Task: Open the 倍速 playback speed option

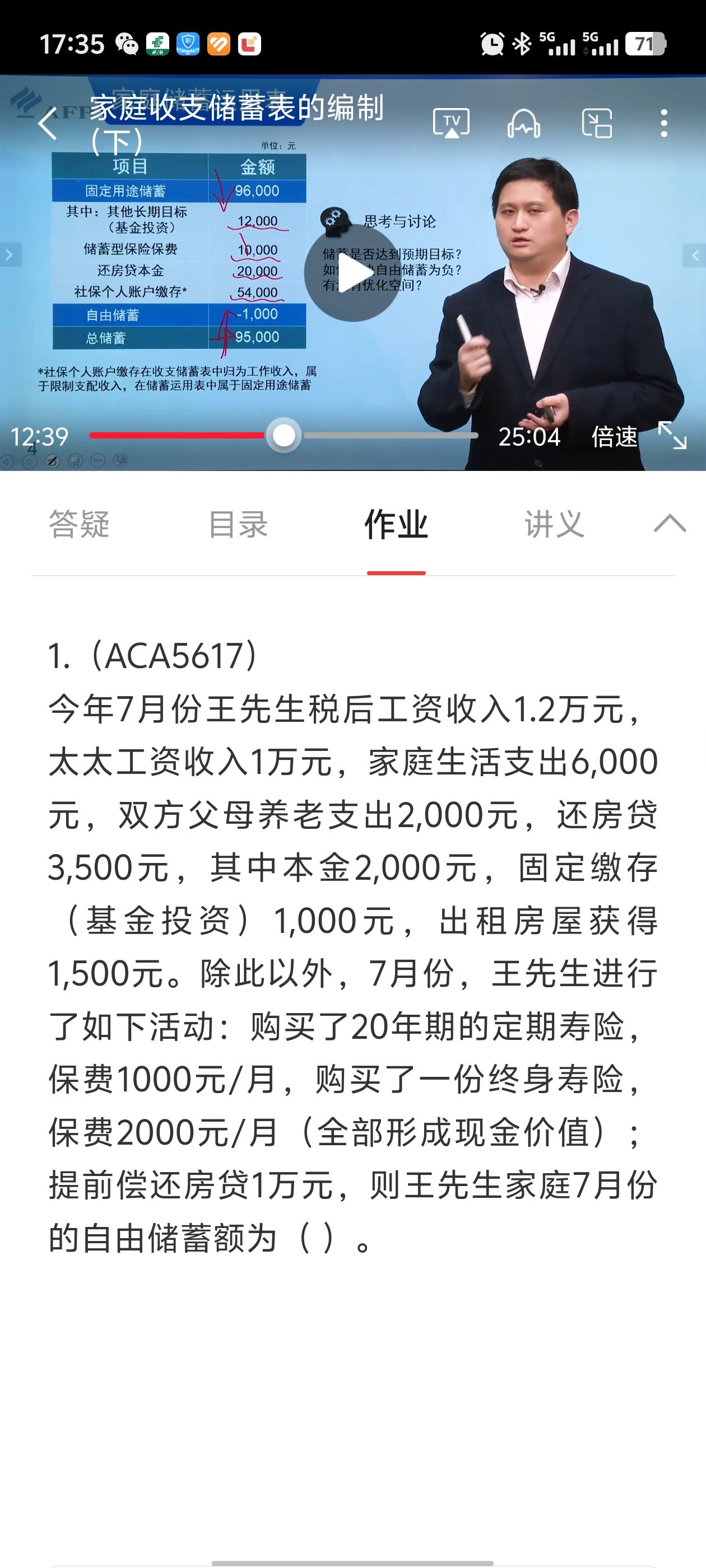Action: pyautogui.click(x=614, y=436)
